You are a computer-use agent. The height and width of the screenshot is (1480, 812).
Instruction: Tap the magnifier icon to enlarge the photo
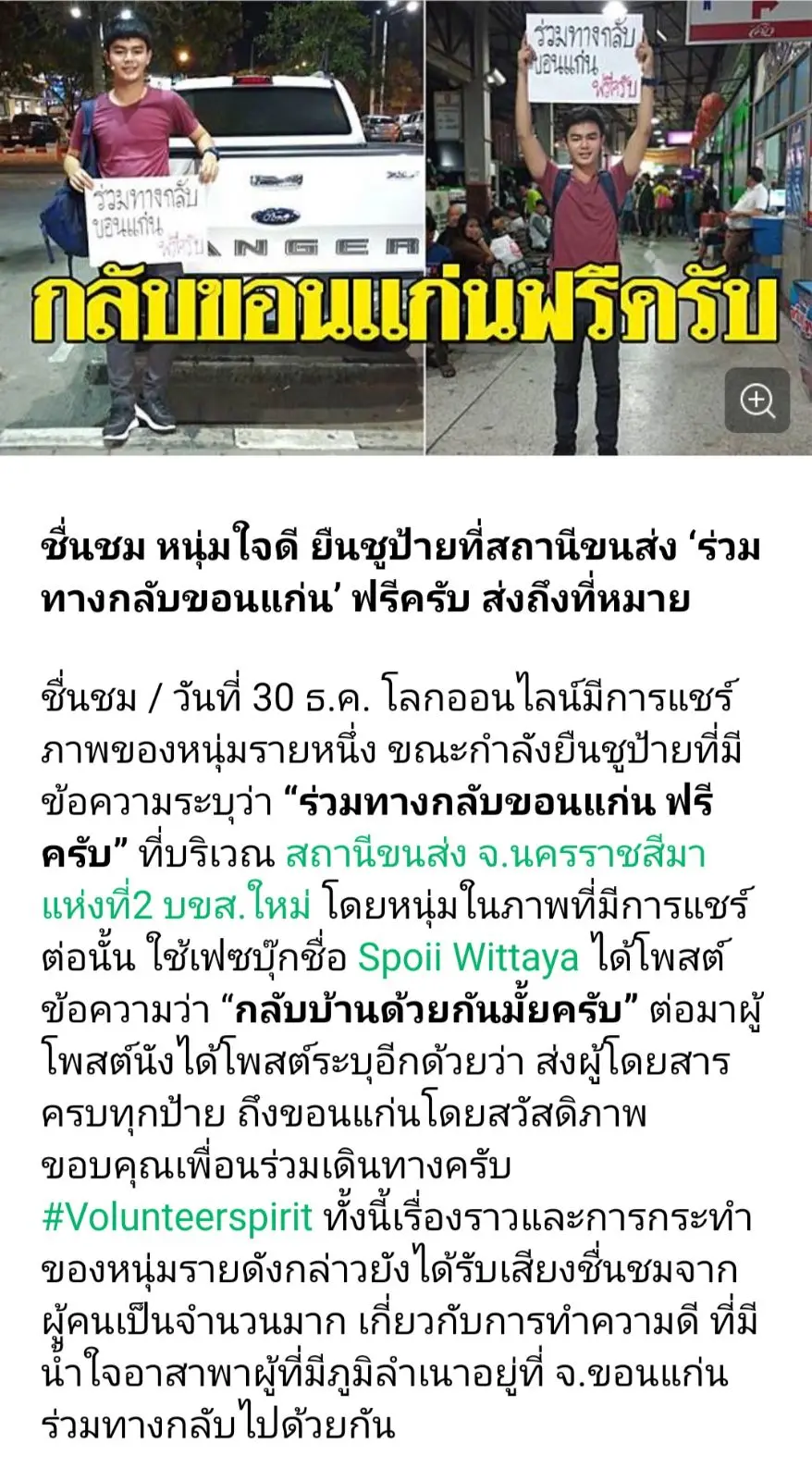click(757, 401)
